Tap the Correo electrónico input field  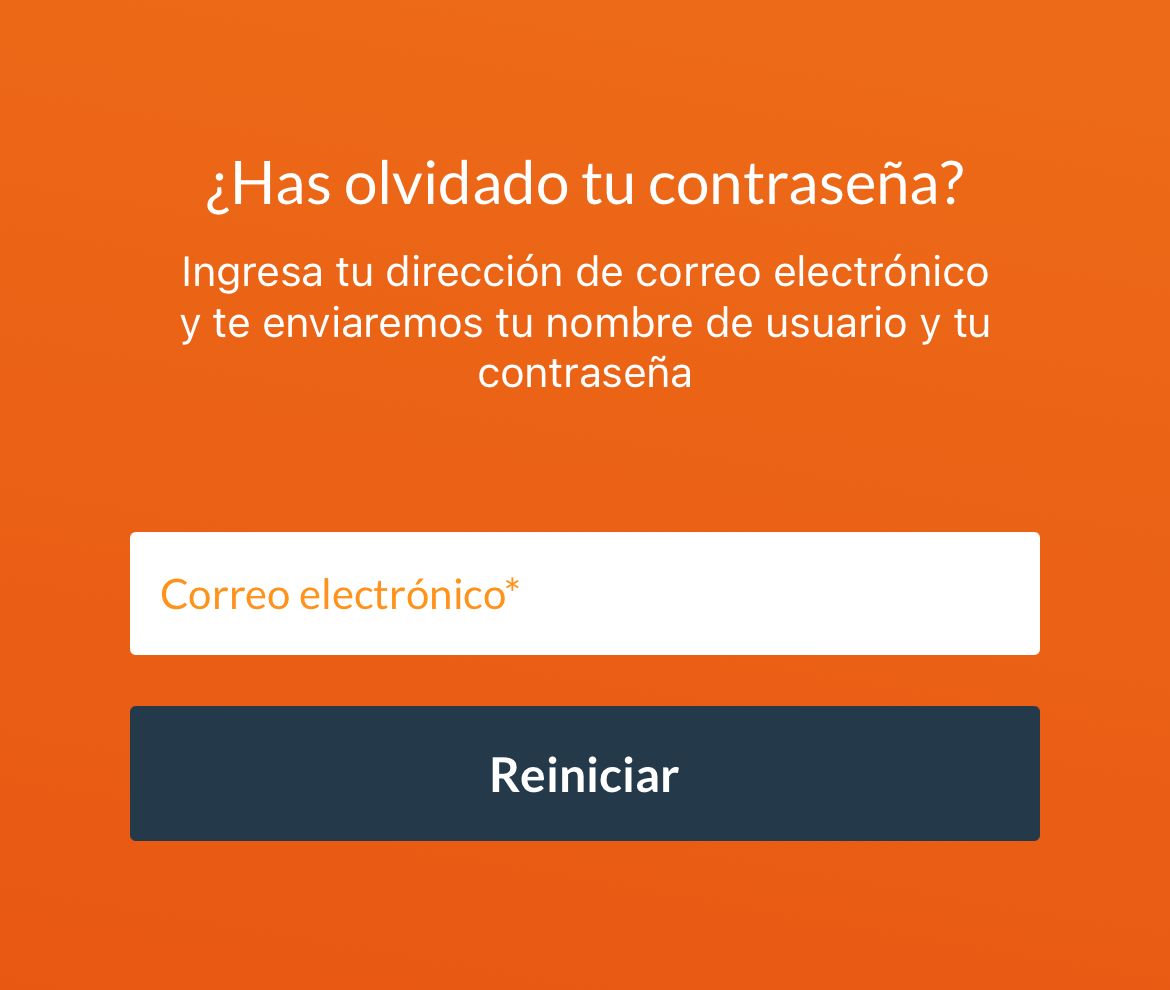tap(585, 594)
